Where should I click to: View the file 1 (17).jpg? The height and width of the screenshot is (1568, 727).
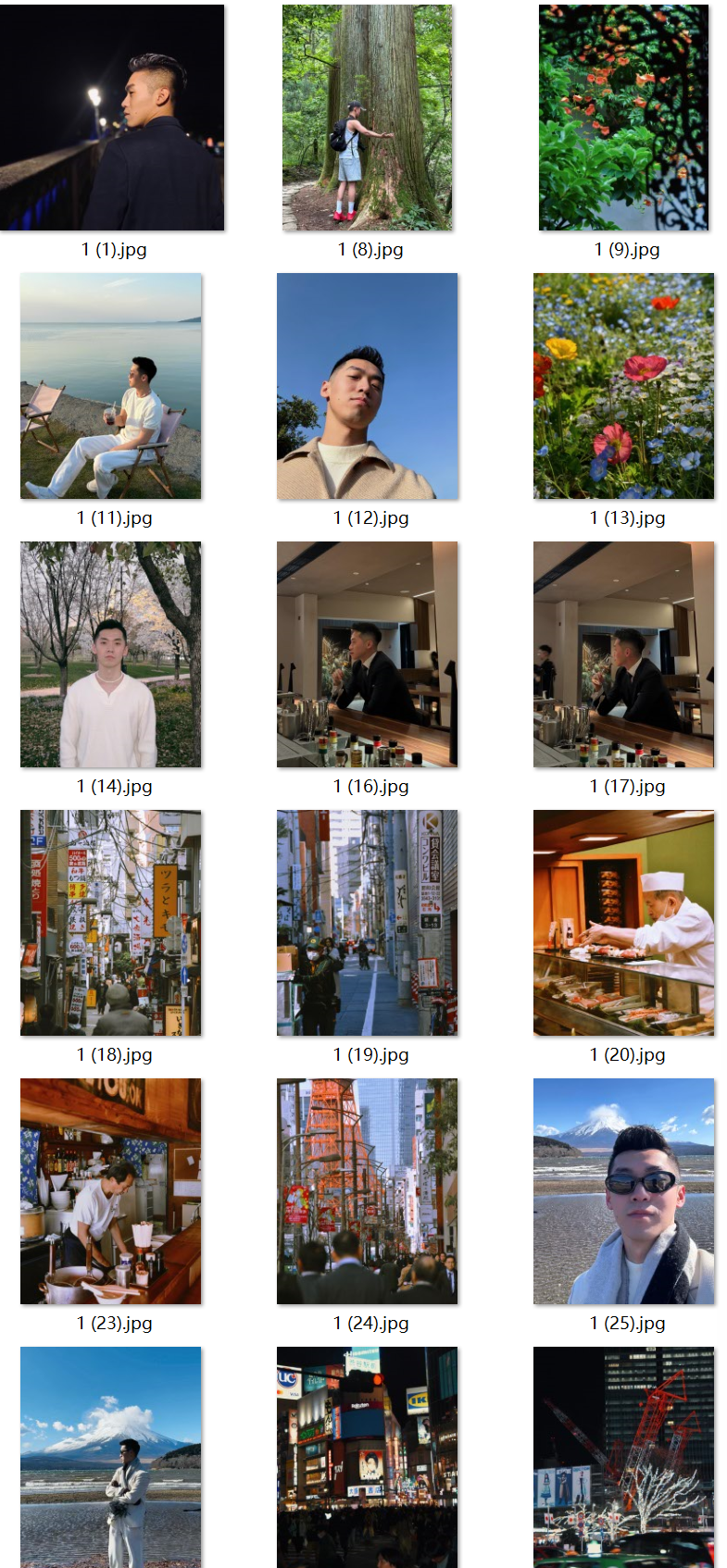(x=623, y=654)
